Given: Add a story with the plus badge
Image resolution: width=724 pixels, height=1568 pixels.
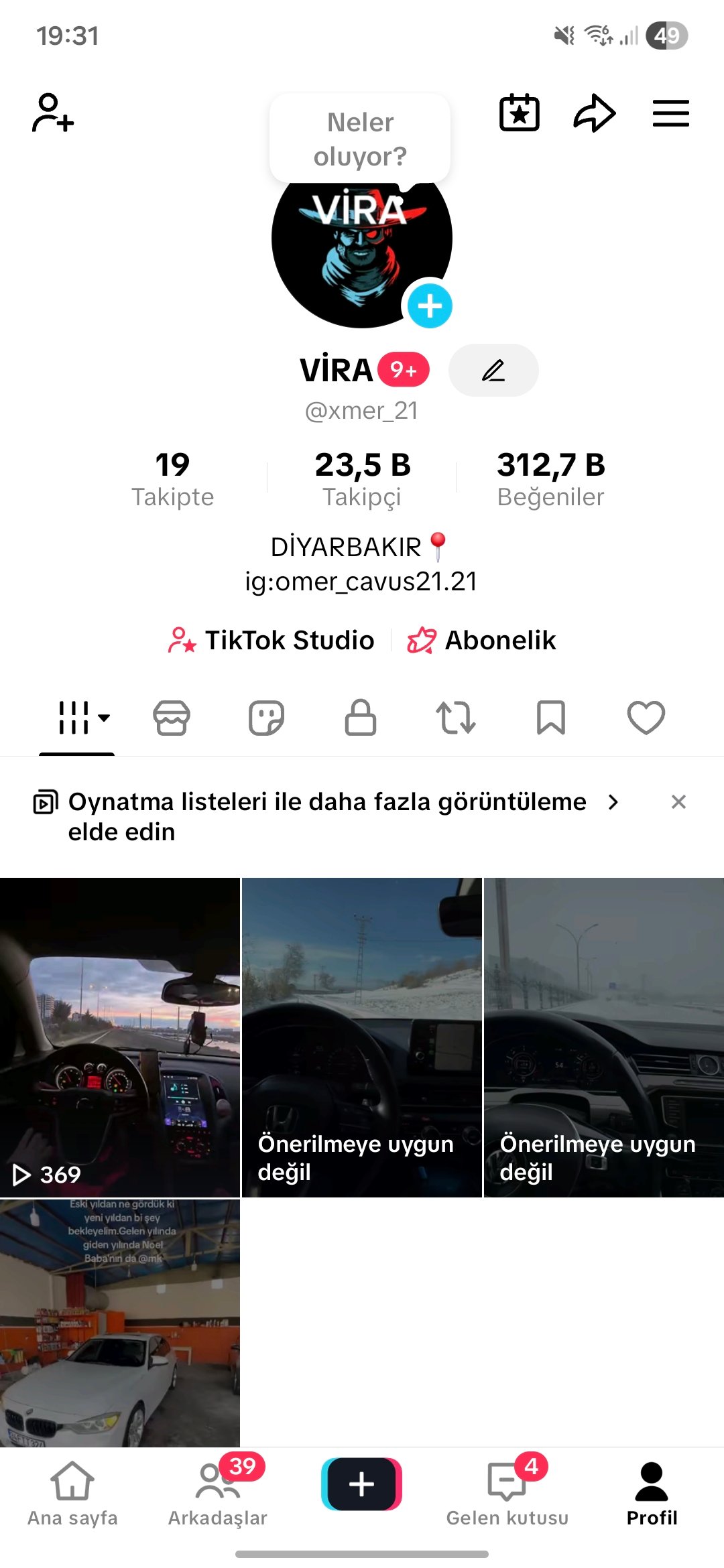Looking at the screenshot, I should point(430,306).
